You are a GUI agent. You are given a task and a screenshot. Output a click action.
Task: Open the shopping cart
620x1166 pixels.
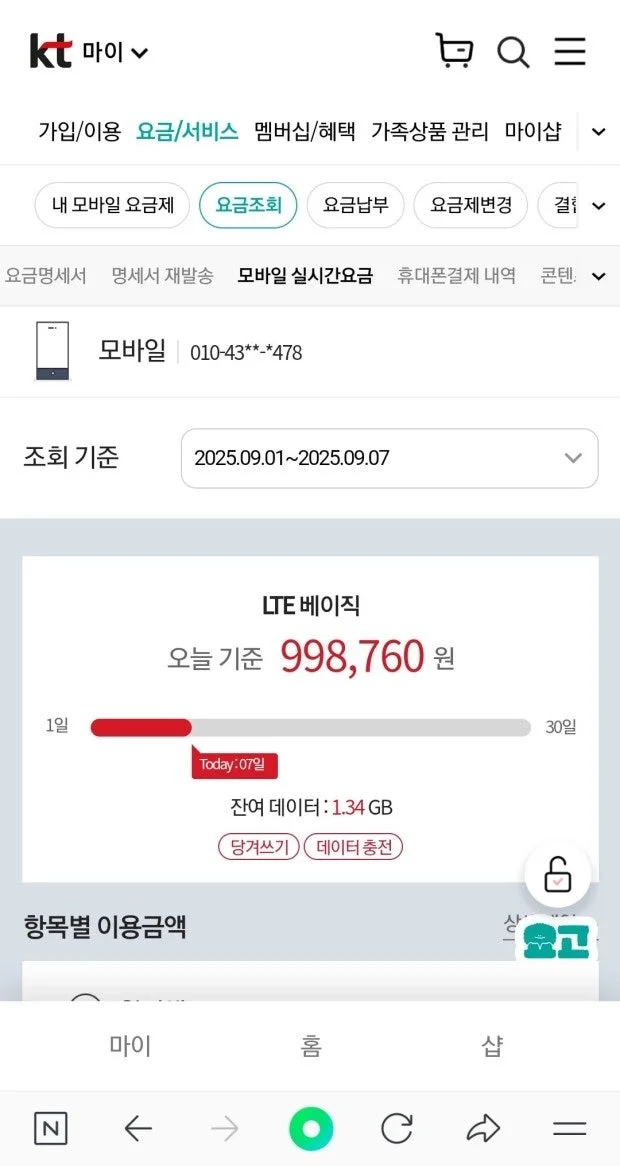tap(454, 50)
